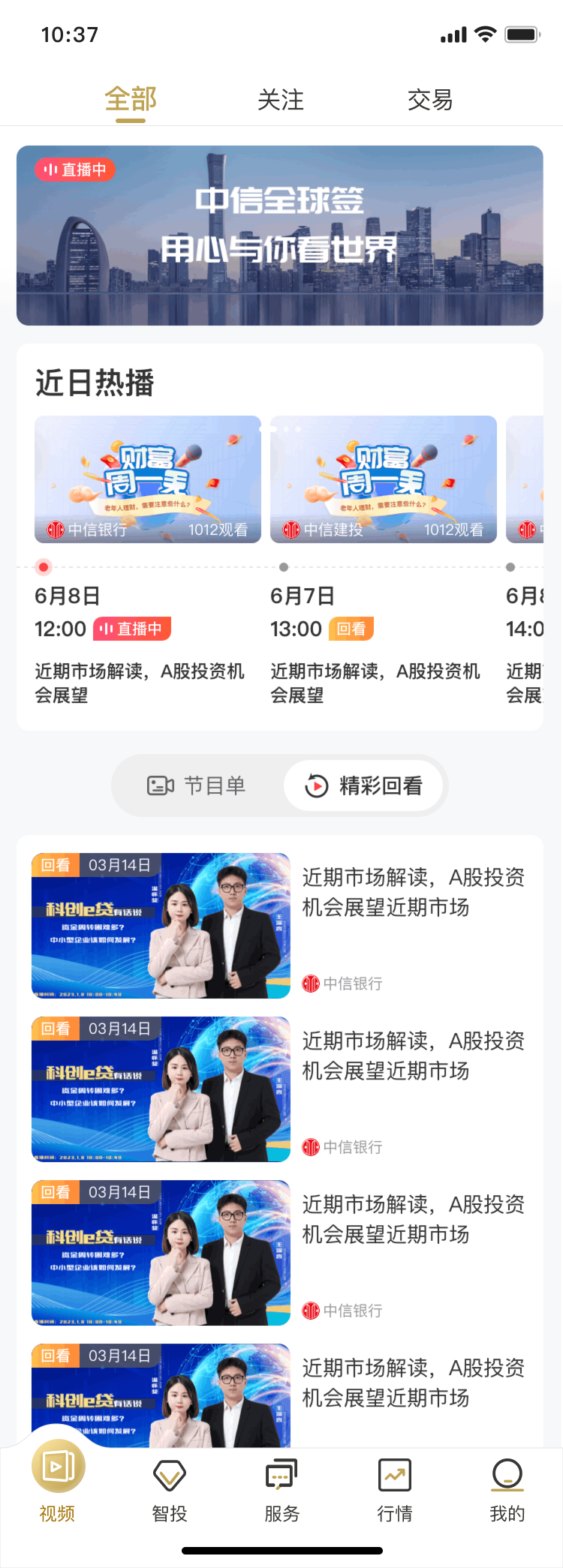This screenshot has width=563, height=1568.
Task: Open the 中信建投 replay from 6月7日
Action: click(384, 479)
